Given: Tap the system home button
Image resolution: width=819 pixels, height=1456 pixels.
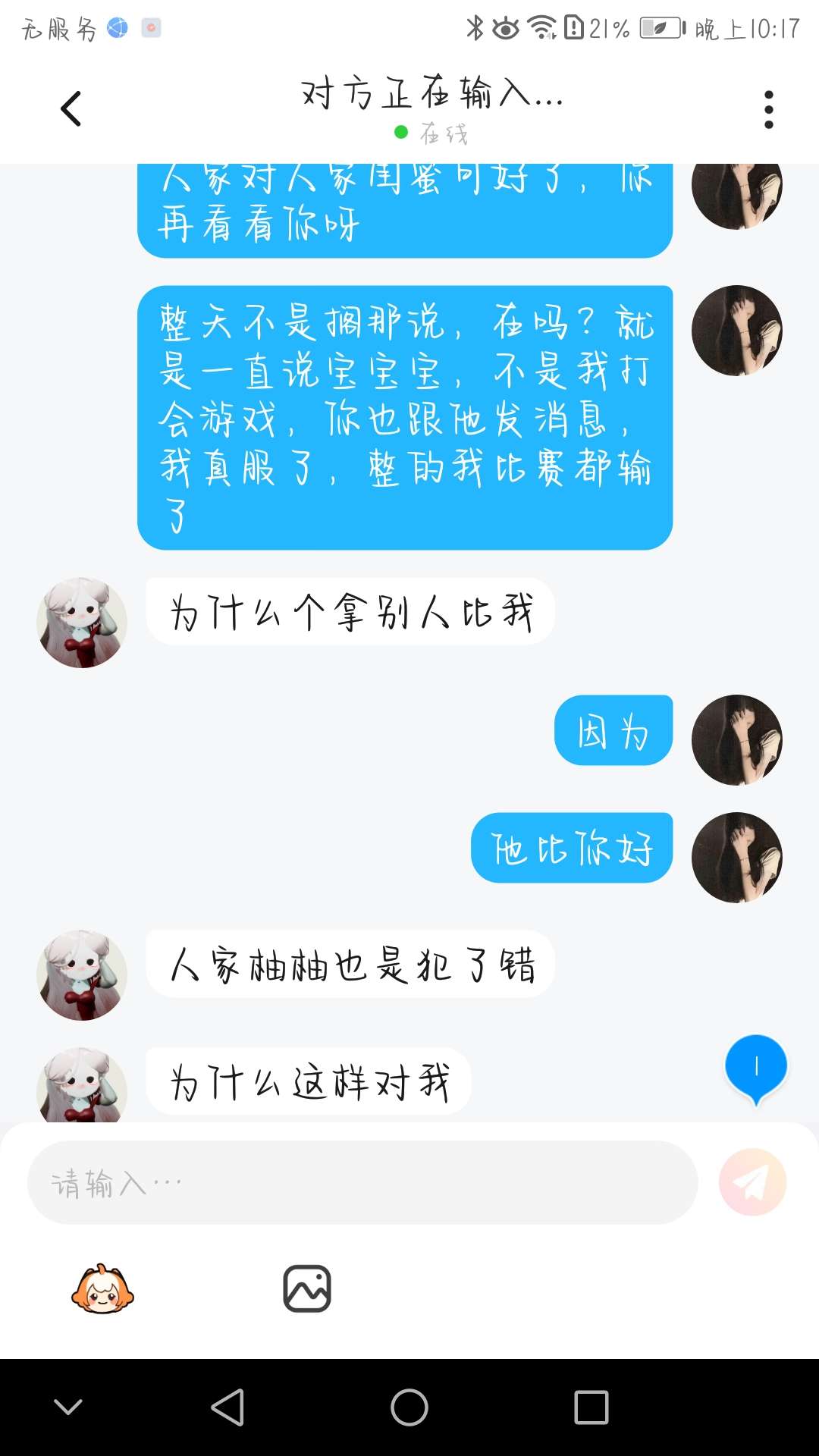Looking at the screenshot, I should pos(409,1407).
